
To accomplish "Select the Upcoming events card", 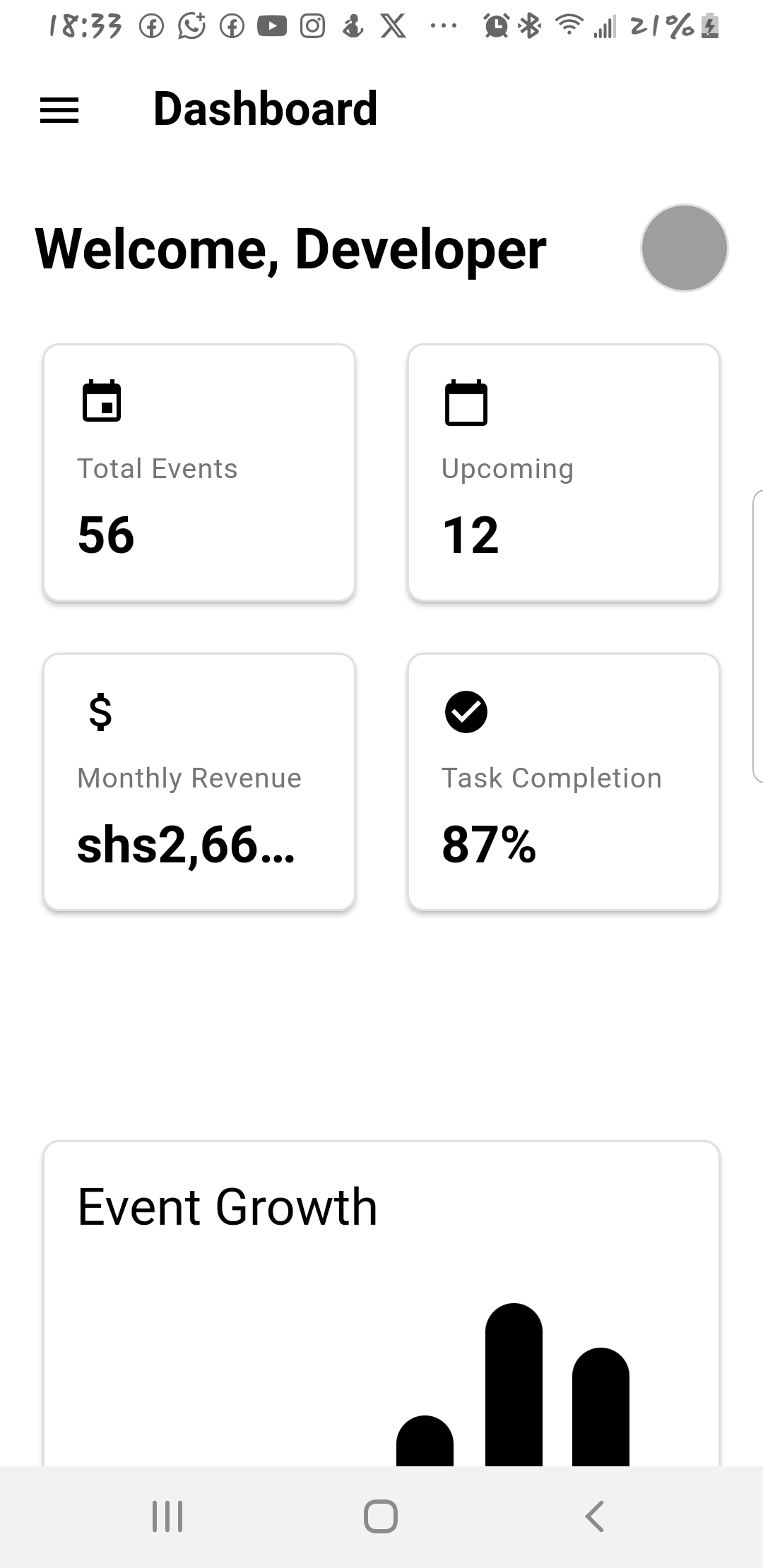I will click(564, 472).
